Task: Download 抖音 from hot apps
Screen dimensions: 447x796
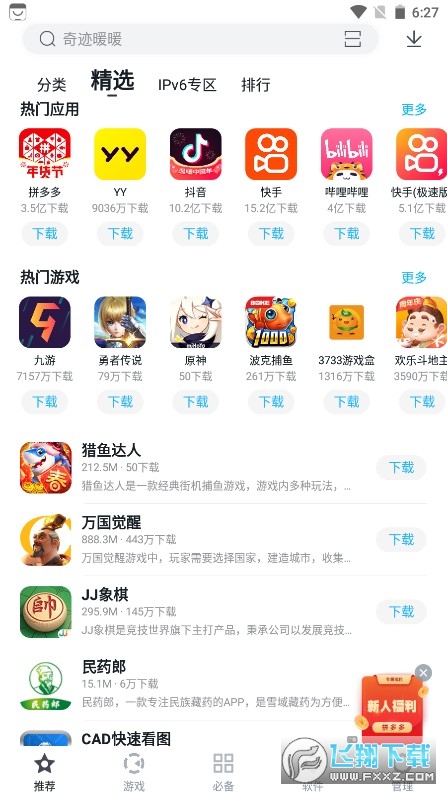Action: point(196,234)
